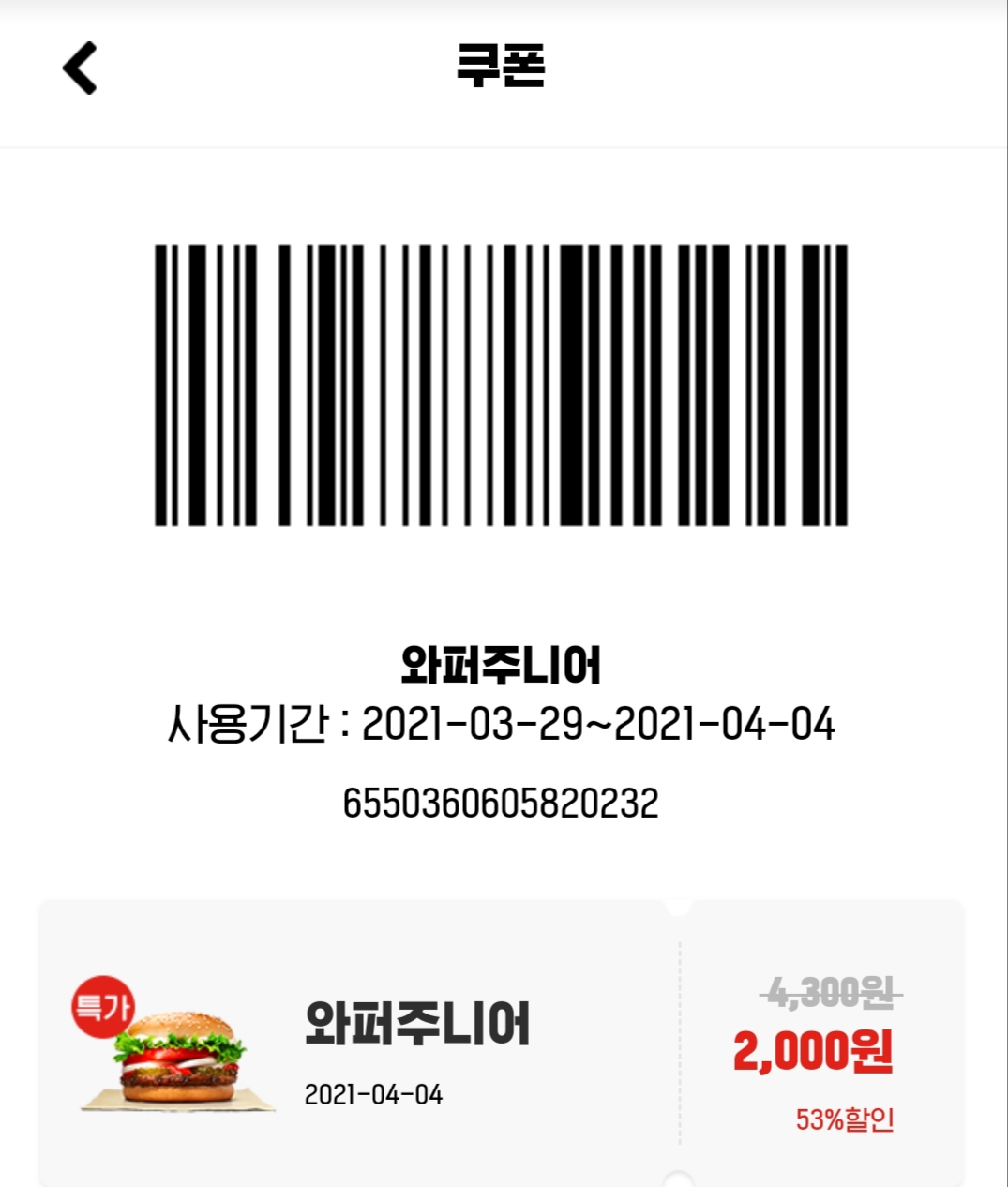Go back from the 쿠폰 screen
The width and height of the screenshot is (1008, 1187).
[x=80, y=68]
